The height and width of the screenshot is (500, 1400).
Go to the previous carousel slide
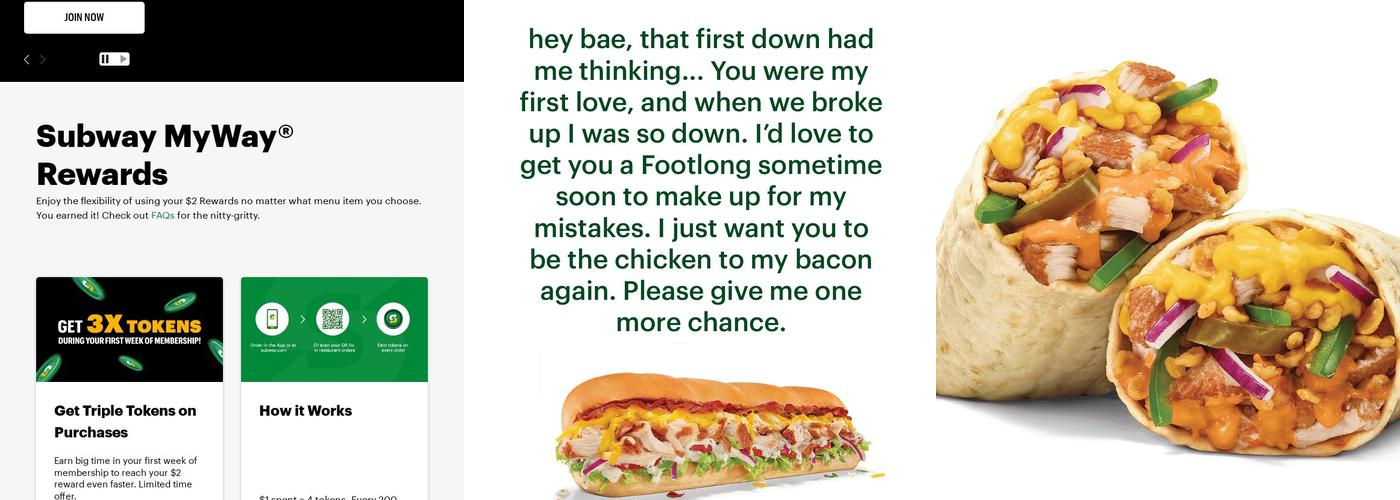[x=27, y=60]
